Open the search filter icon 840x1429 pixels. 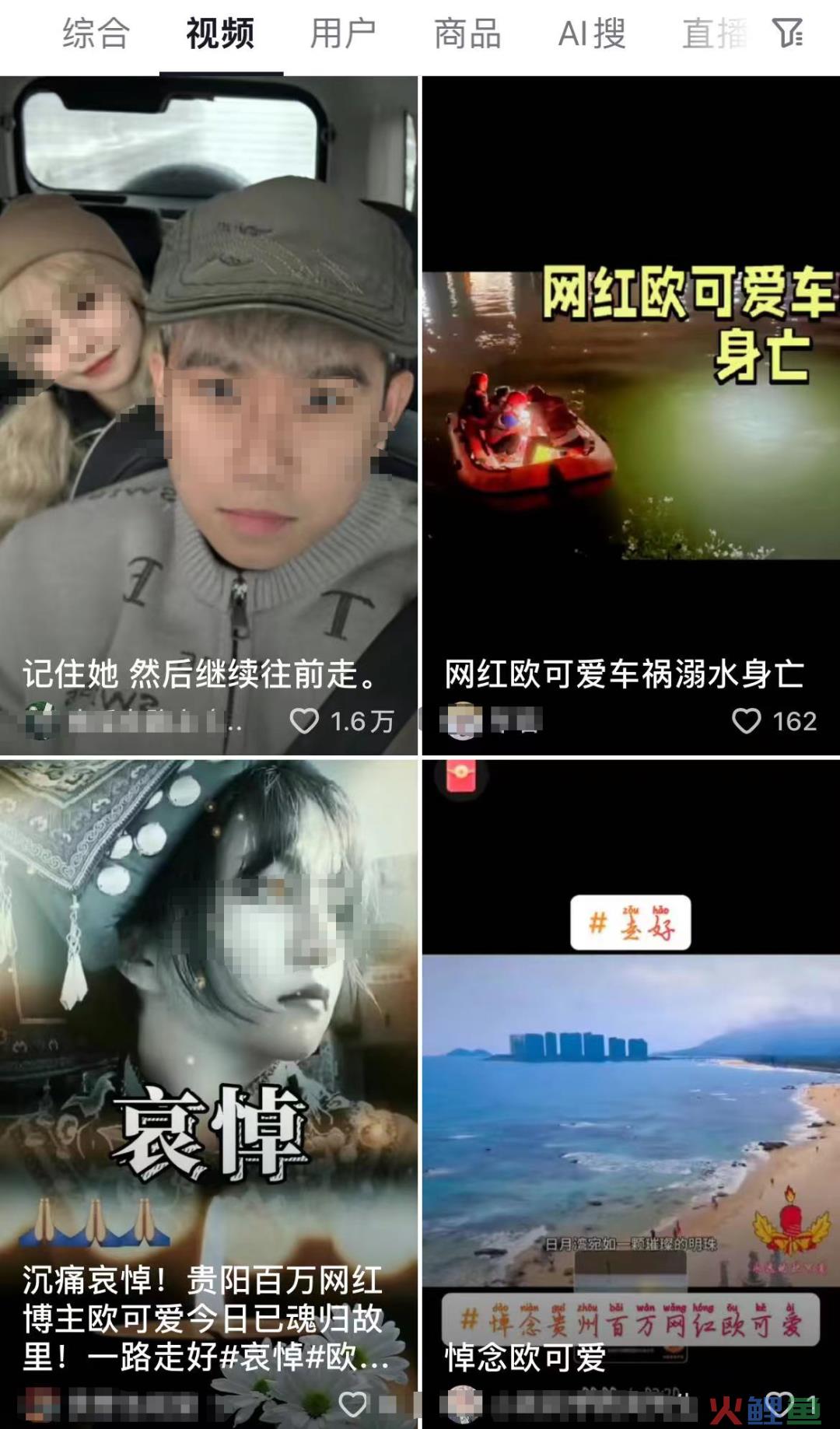coord(788,33)
